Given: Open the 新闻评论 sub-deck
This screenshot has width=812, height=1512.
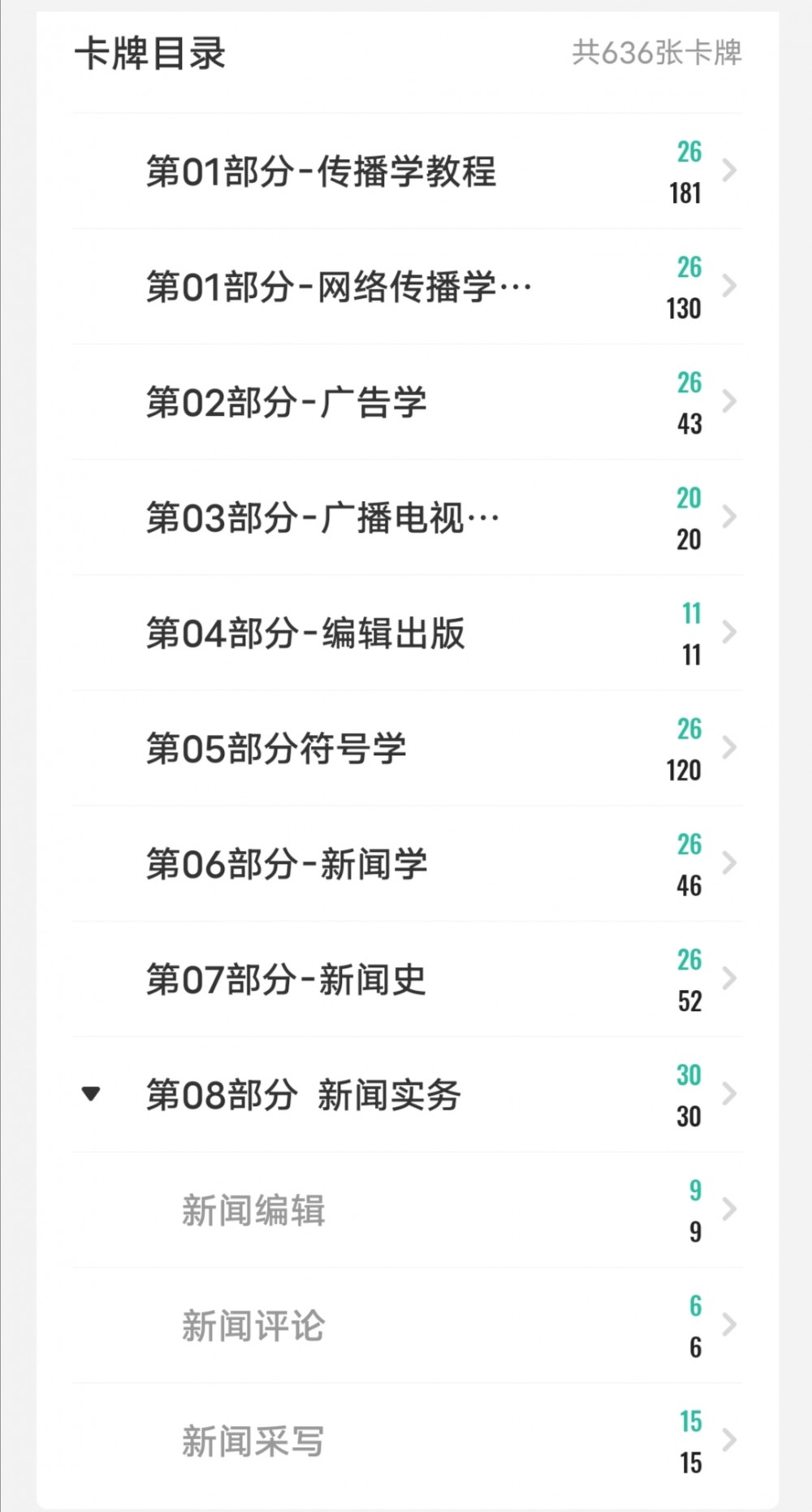Looking at the screenshot, I should (x=253, y=1325).
